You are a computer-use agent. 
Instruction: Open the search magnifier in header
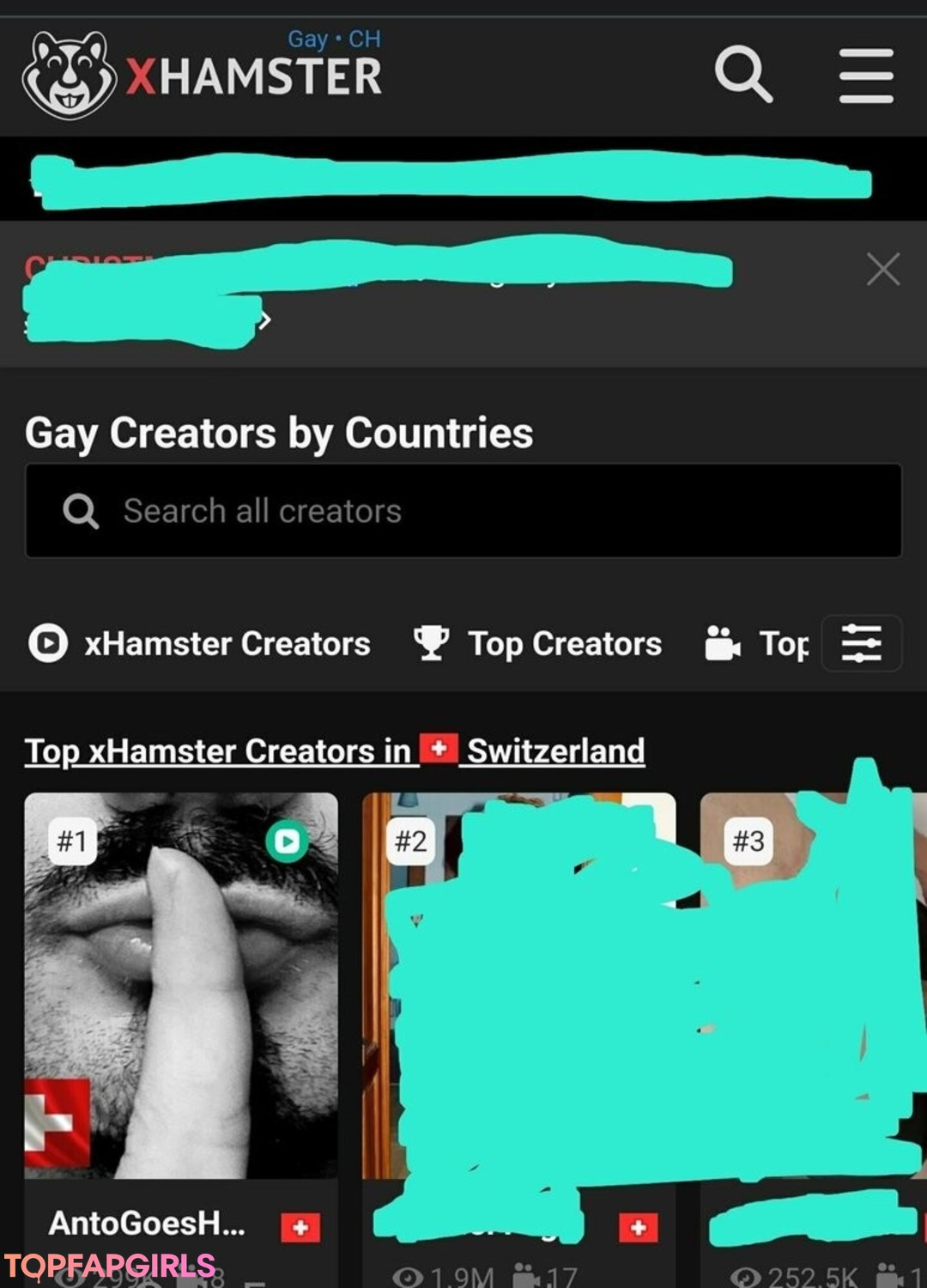(x=743, y=75)
